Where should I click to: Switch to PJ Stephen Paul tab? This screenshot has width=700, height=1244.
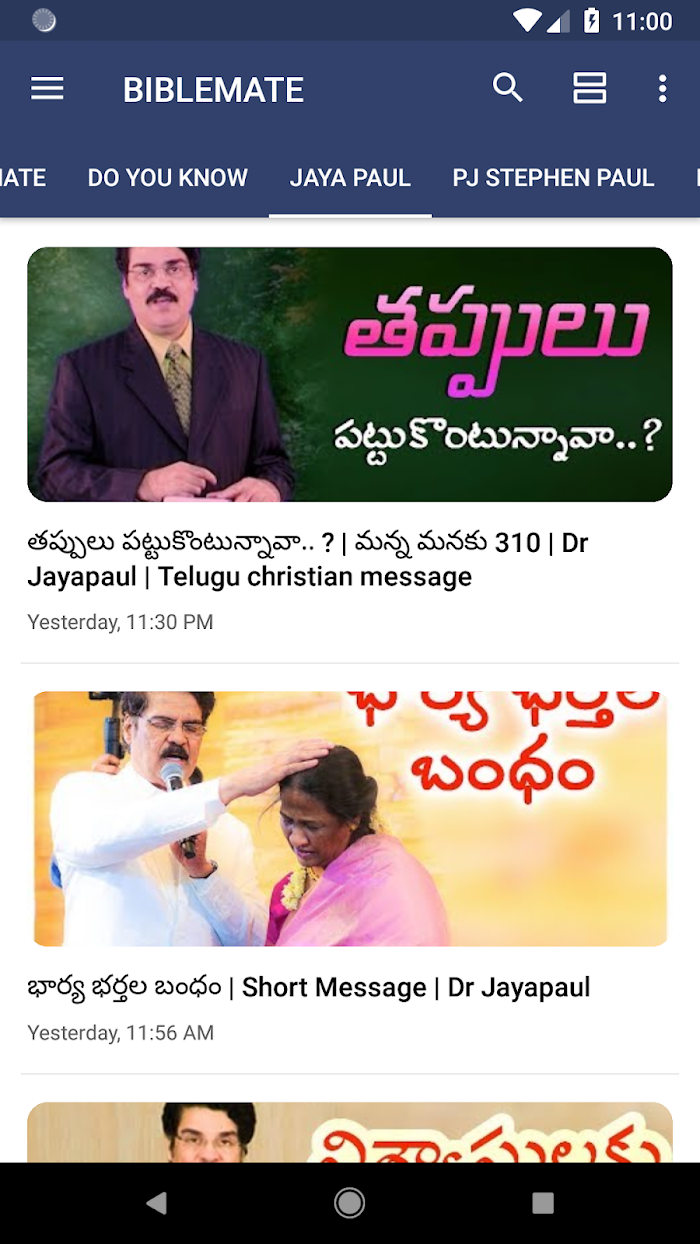coord(553,178)
